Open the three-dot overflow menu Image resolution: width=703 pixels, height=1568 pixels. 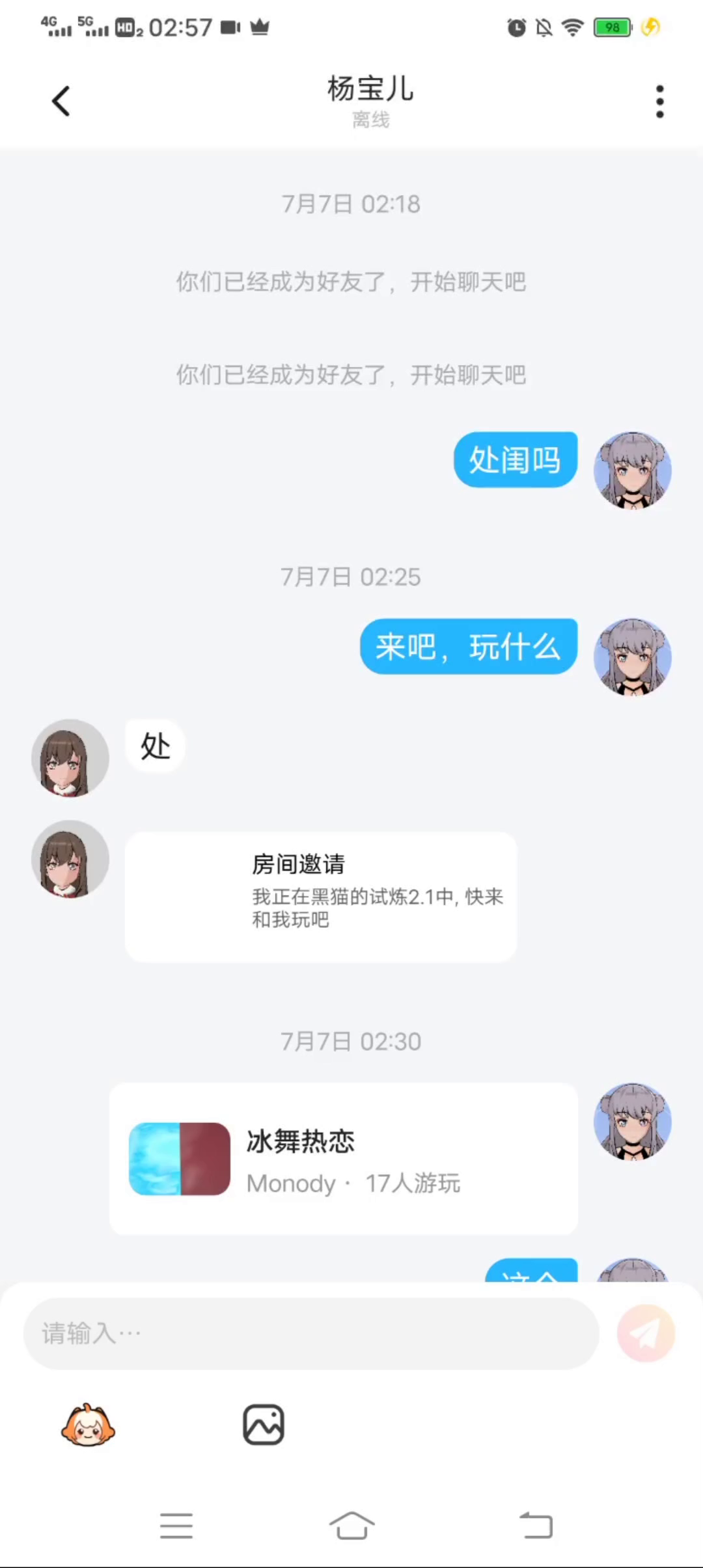tap(659, 101)
